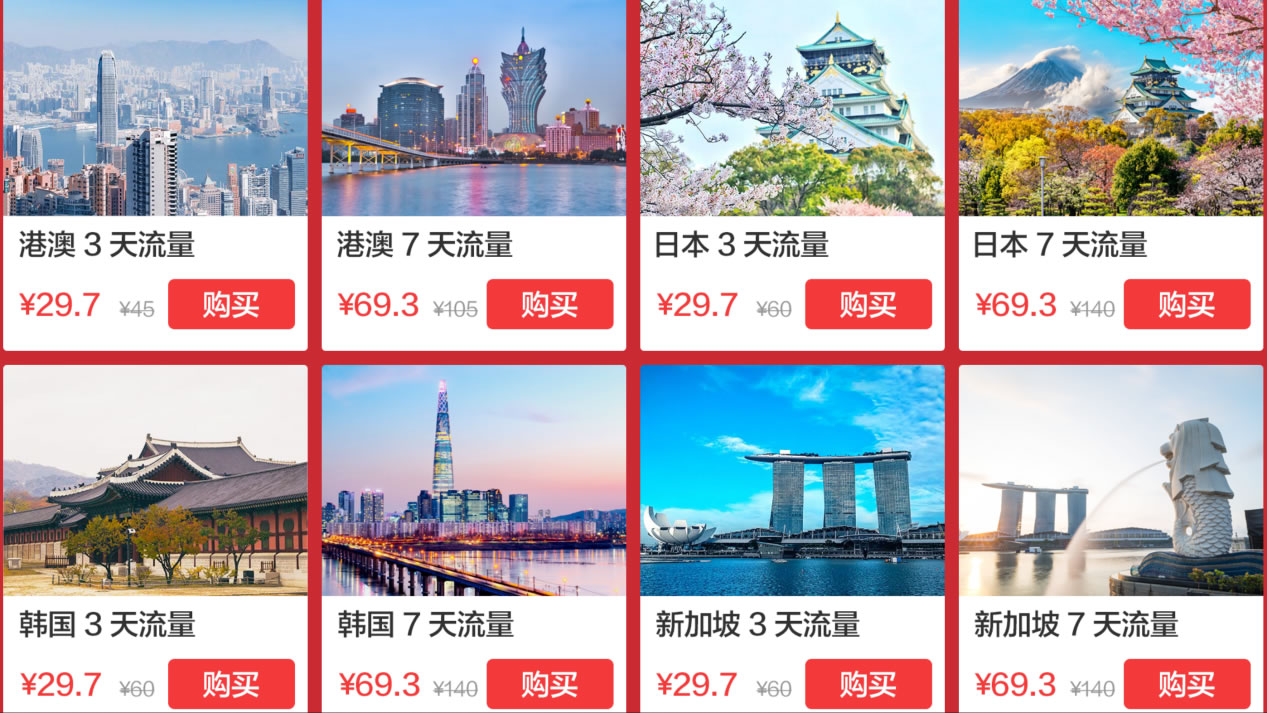Screen dimensions: 1267x713
Task: View the 韩国 7 天流量 product image
Action: (474, 480)
